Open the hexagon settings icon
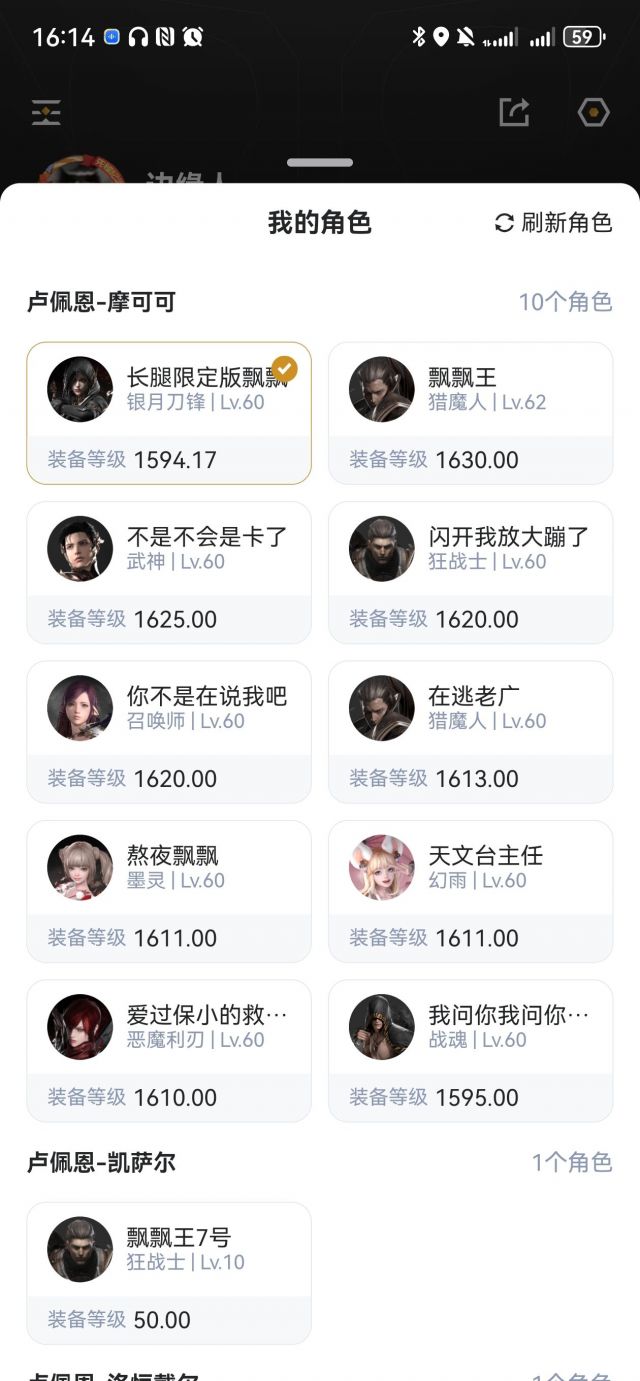 coord(594,112)
